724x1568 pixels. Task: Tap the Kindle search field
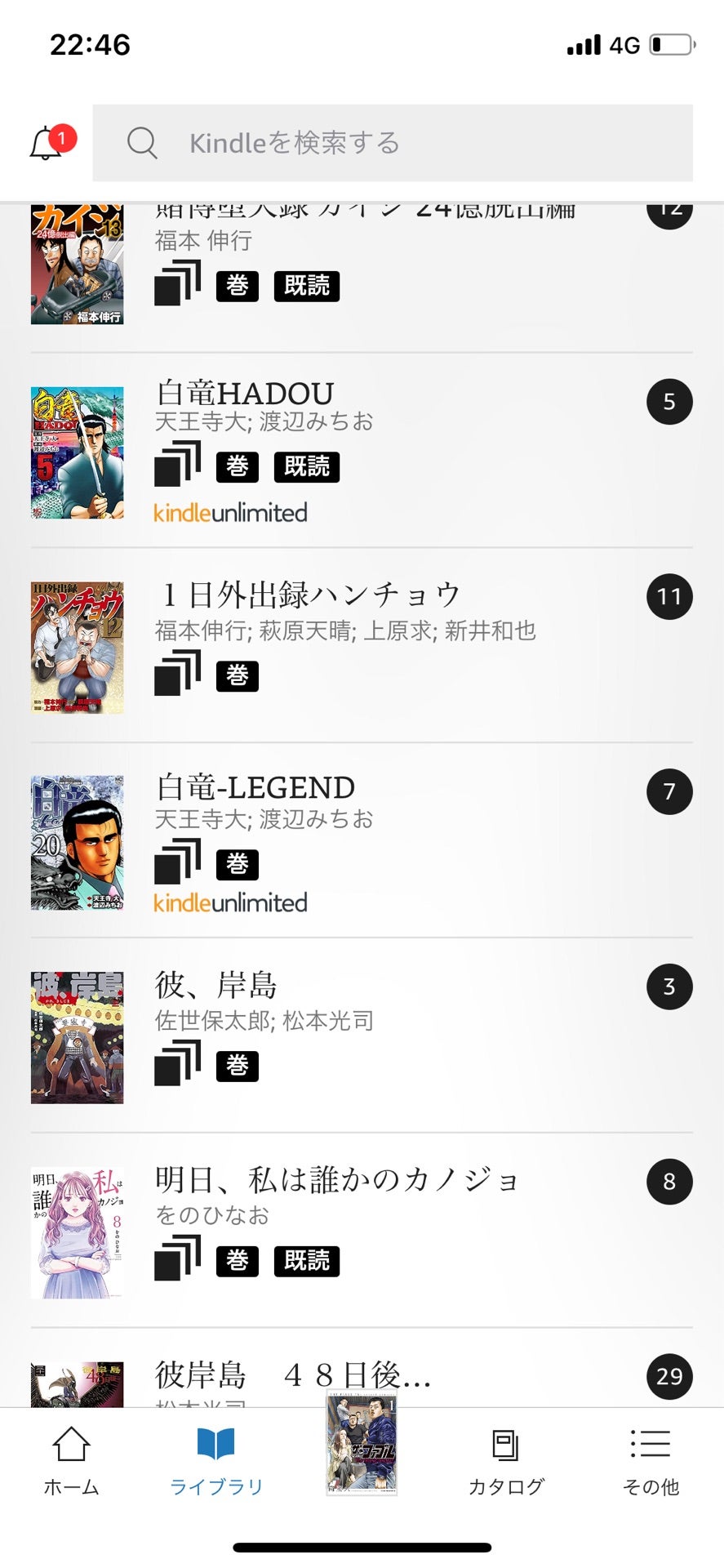[392, 143]
